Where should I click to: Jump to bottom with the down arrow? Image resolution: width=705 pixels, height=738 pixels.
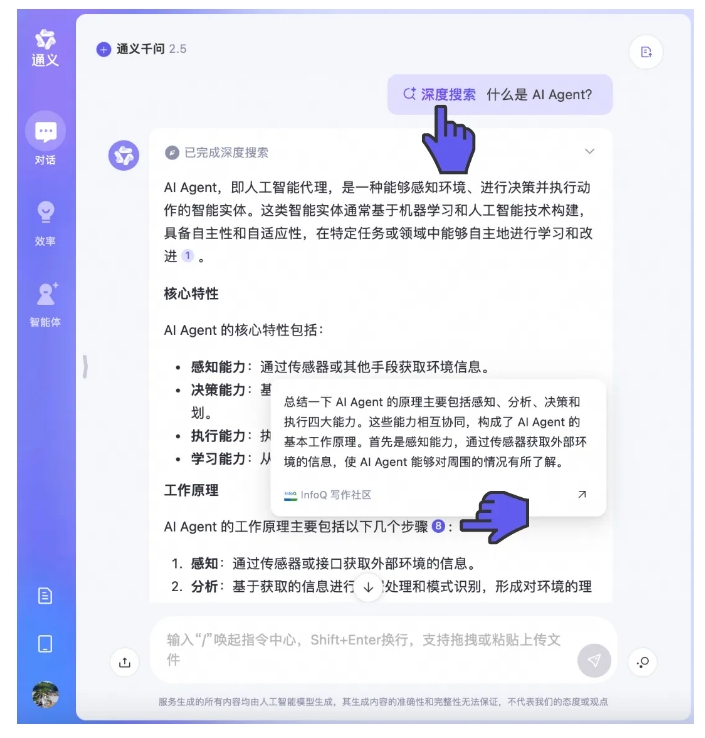pyautogui.click(x=368, y=587)
